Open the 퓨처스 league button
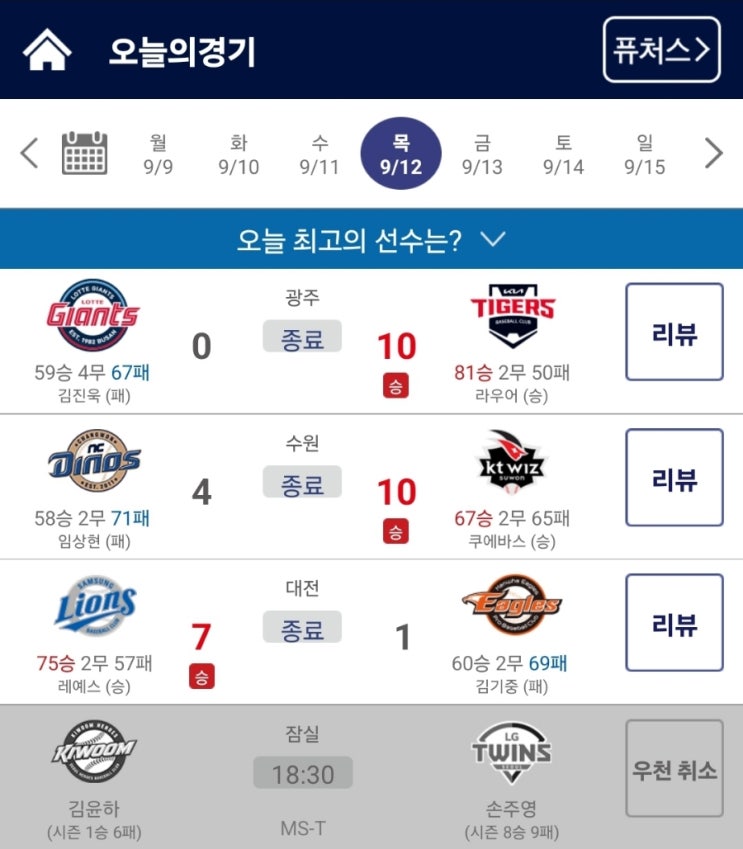The width and height of the screenshot is (743, 849). [661, 50]
